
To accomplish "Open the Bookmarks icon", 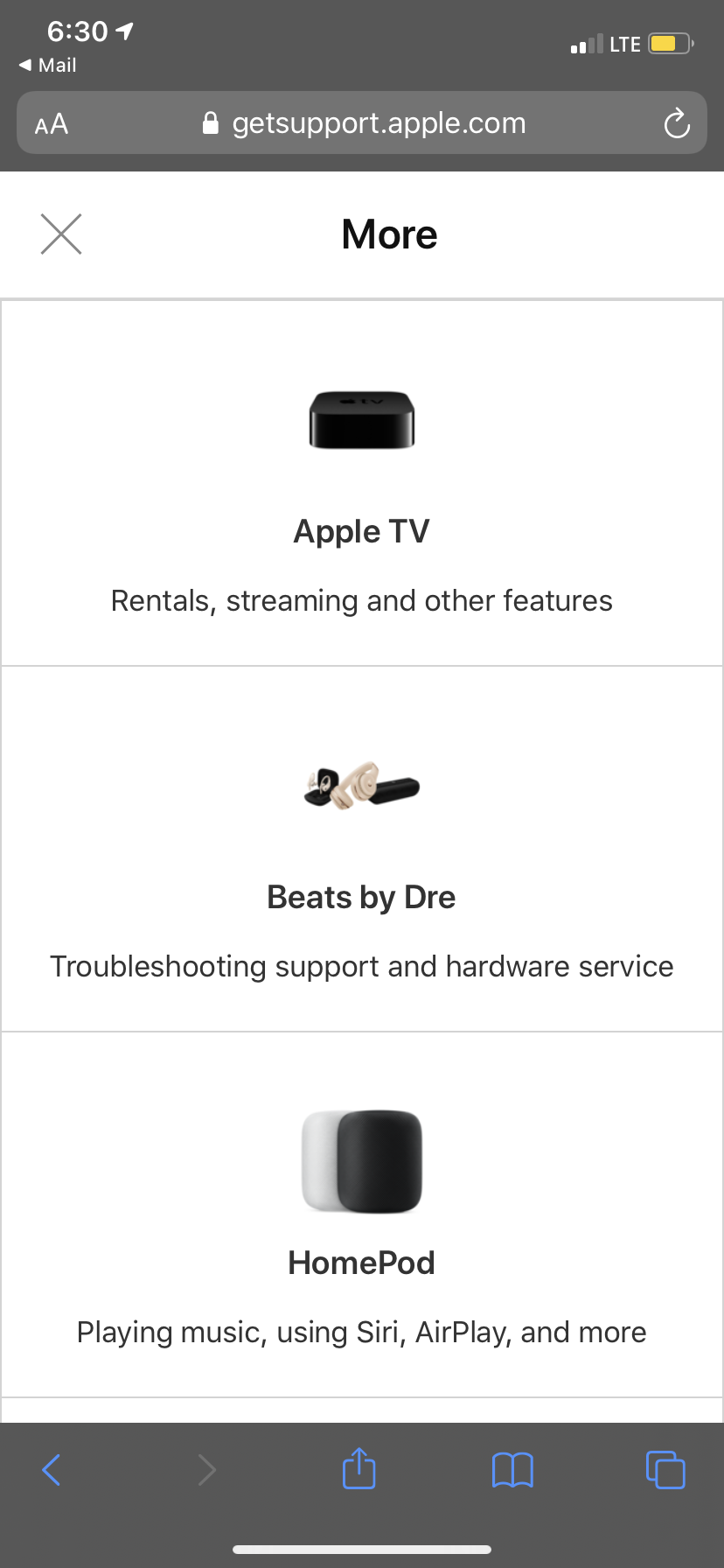I will point(512,1469).
